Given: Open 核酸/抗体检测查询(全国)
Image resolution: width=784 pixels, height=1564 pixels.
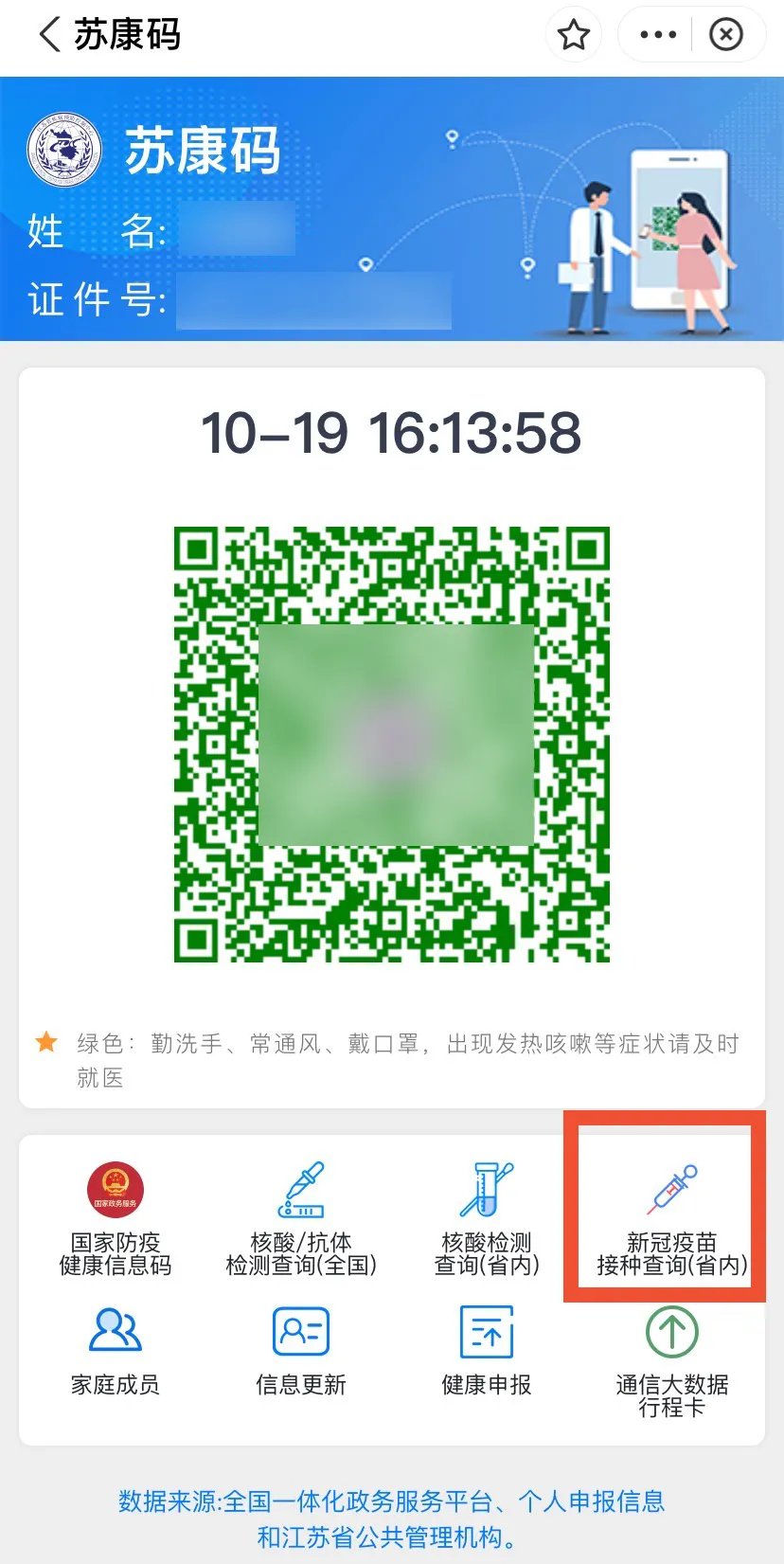Looking at the screenshot, I should tap(301, 1219).
